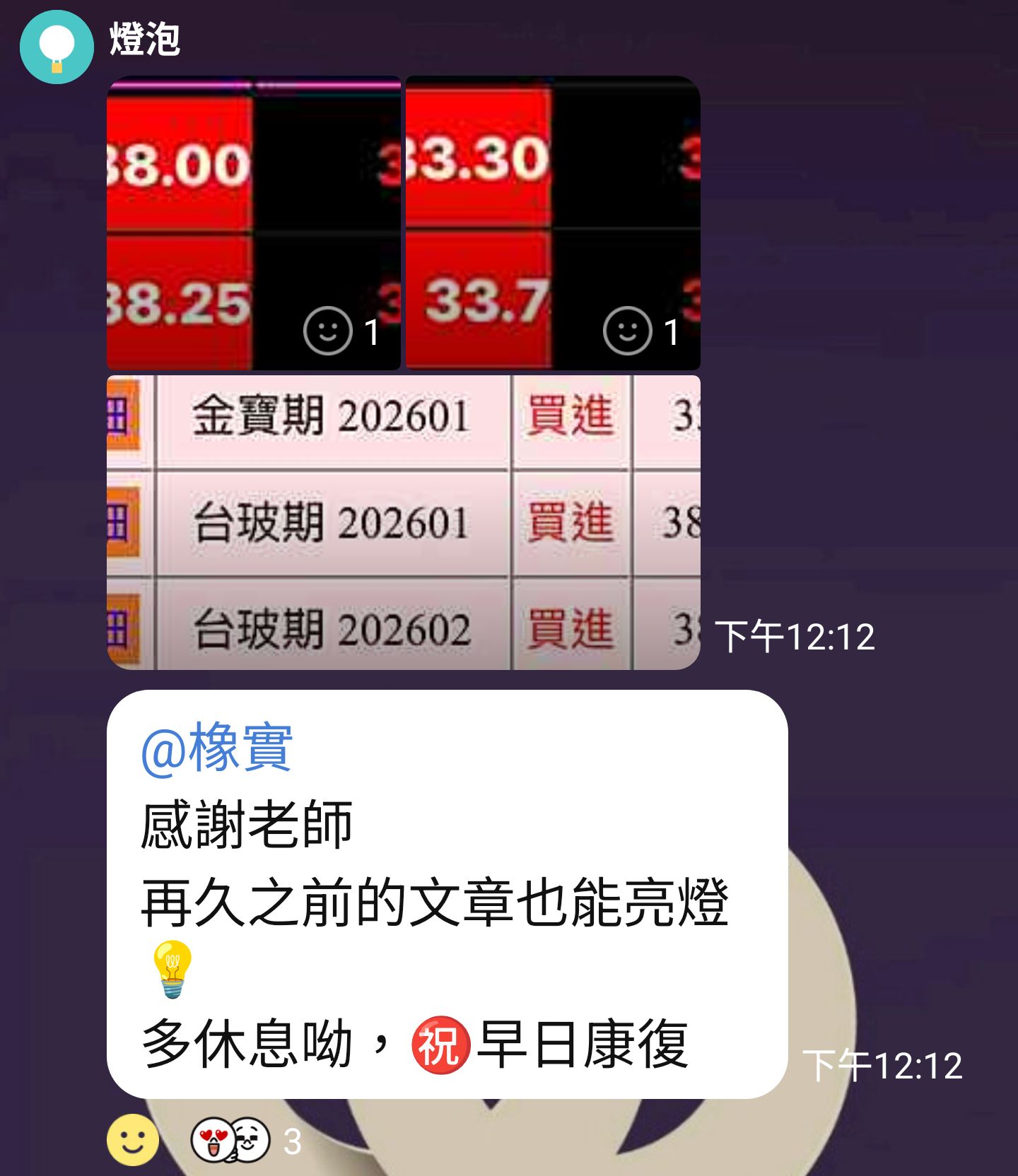Tap the reaction smiley on the 38.00 image
Viewport: 1018px width, 1176px height.
coord(328,331)
